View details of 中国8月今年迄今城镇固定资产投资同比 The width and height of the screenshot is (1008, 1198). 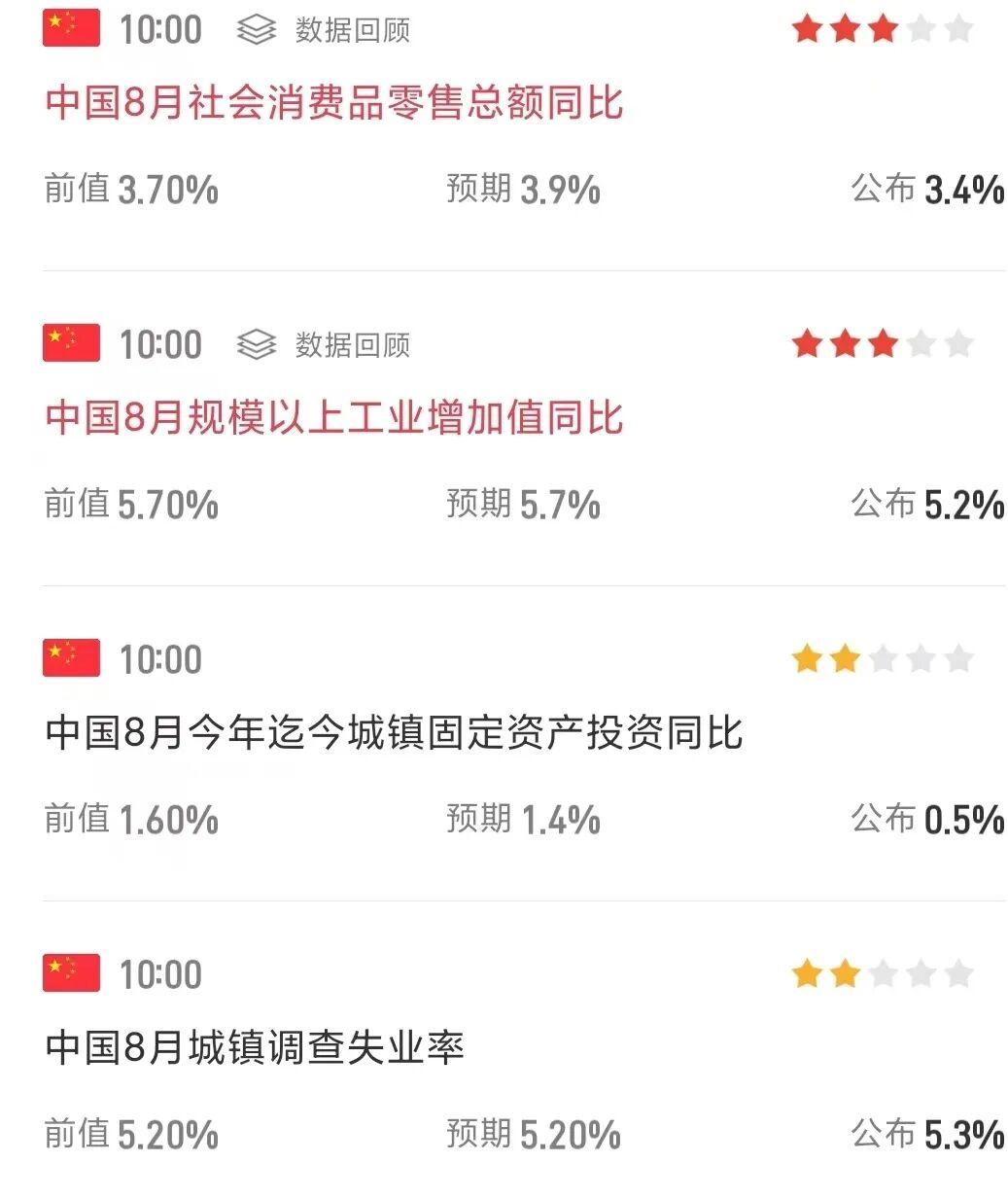point(394,733)
